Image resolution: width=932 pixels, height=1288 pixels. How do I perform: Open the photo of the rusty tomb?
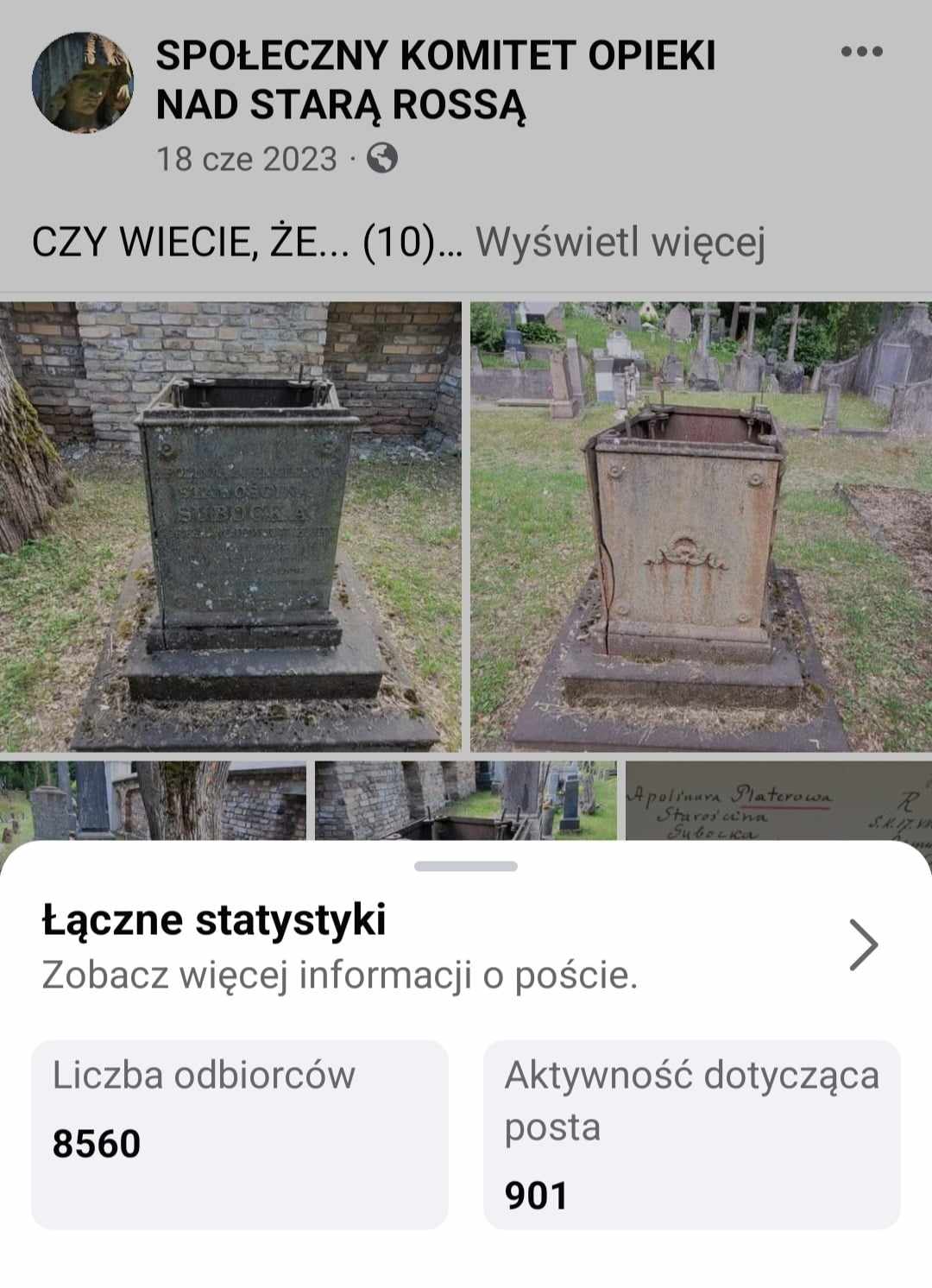point(701,527)
